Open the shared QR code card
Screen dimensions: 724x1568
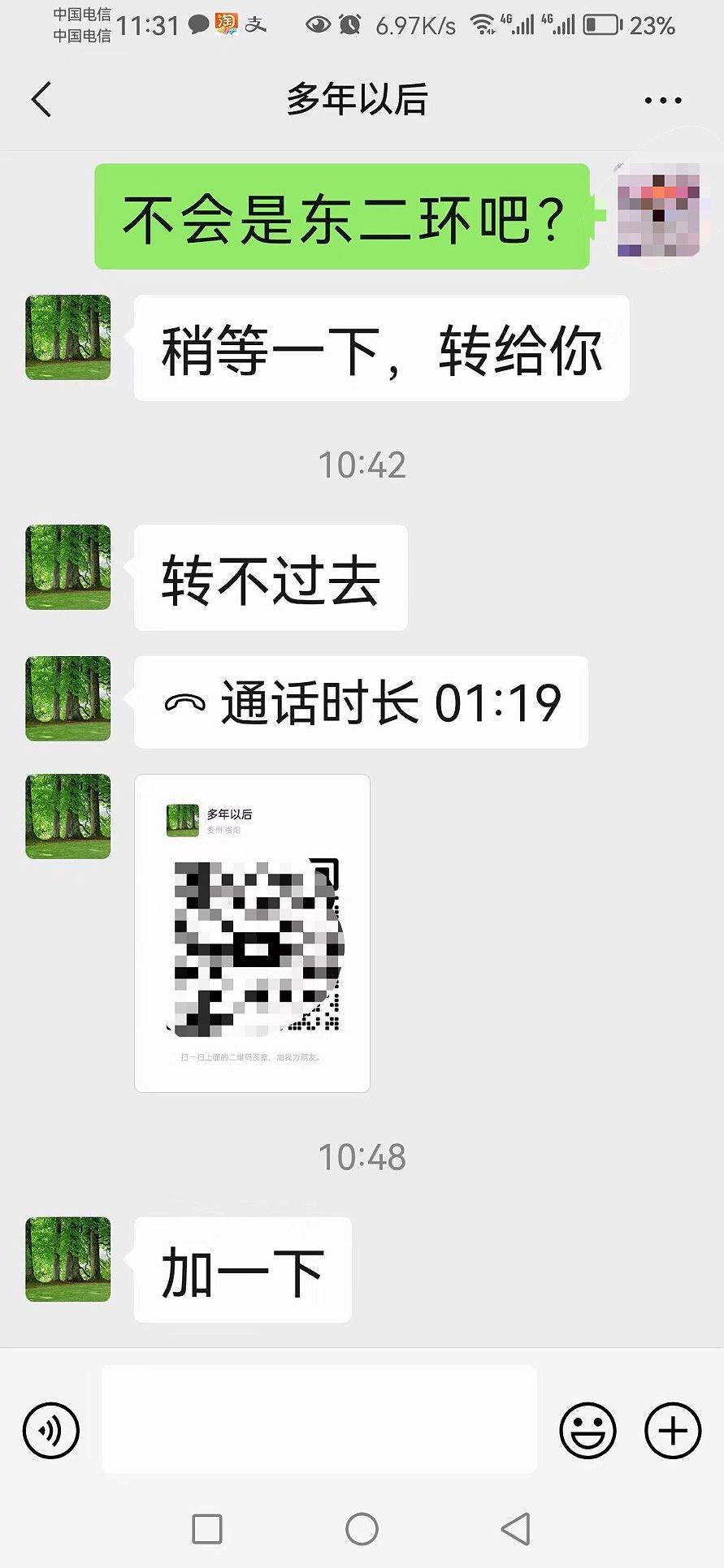tap(252, 933)
